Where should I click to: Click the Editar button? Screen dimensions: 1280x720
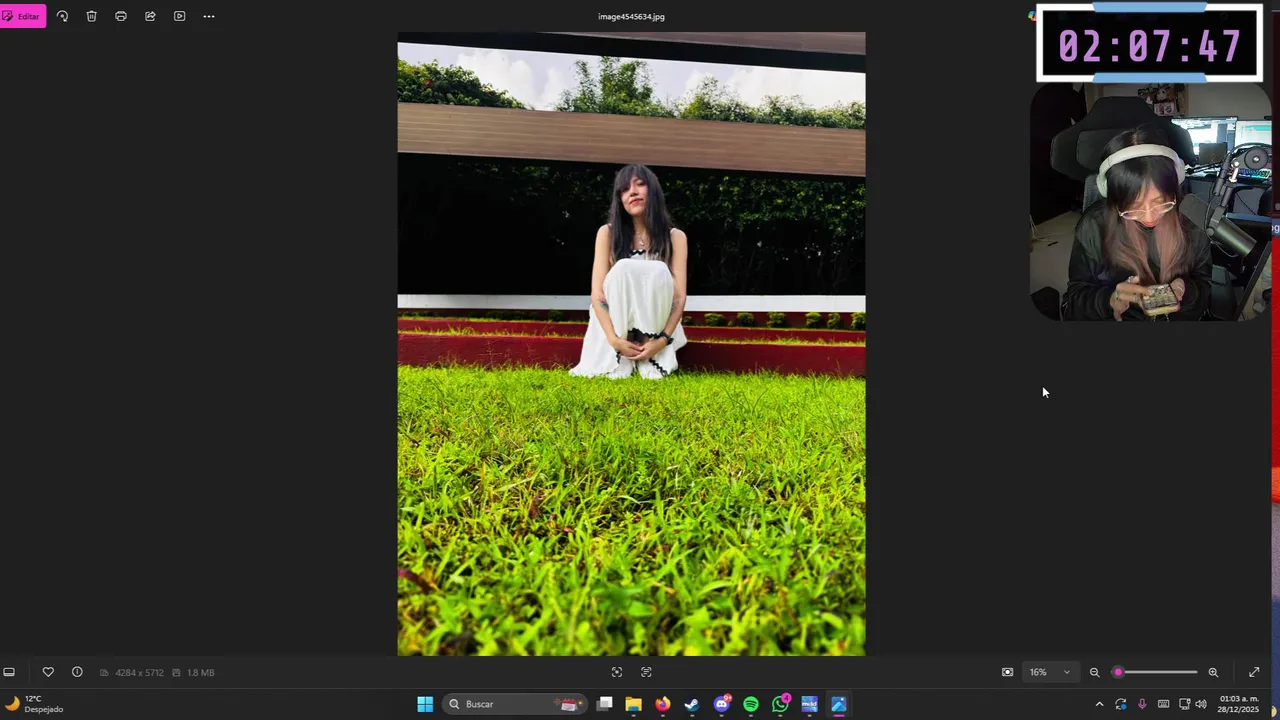[x=22, y=16]
